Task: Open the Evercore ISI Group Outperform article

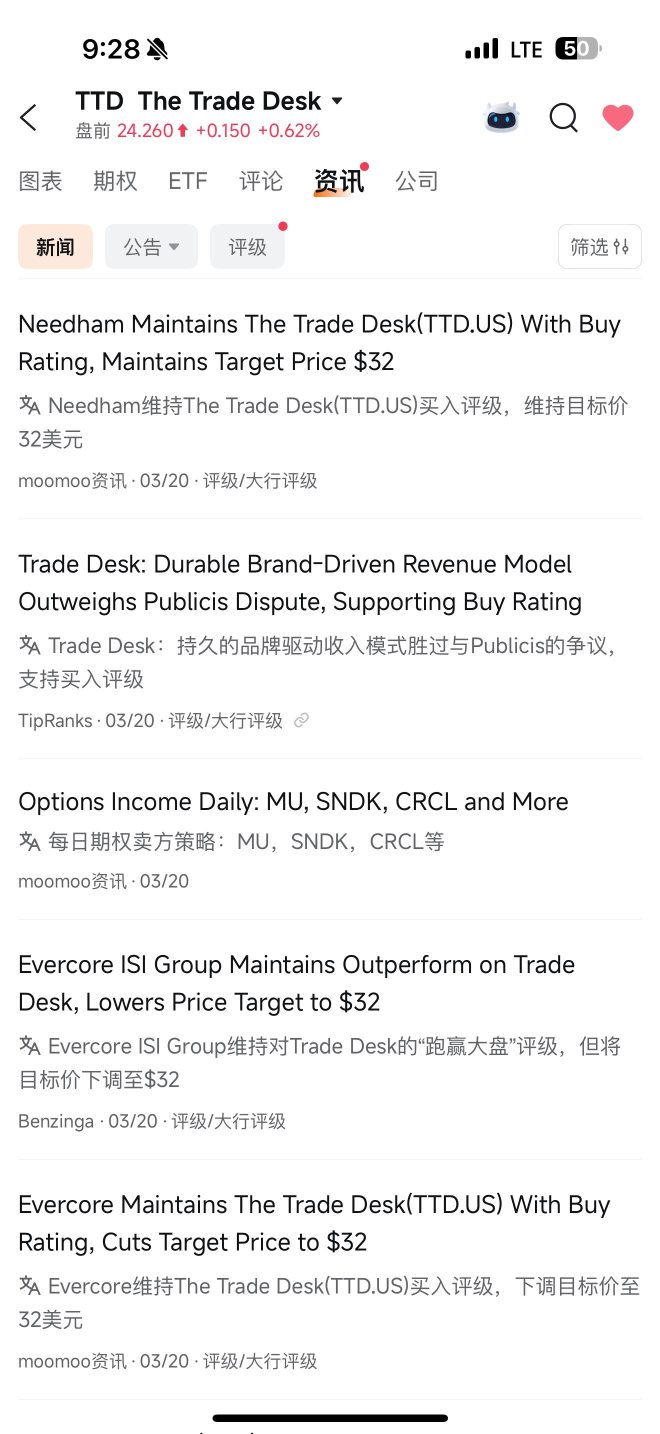Action: pos(330,1041)
